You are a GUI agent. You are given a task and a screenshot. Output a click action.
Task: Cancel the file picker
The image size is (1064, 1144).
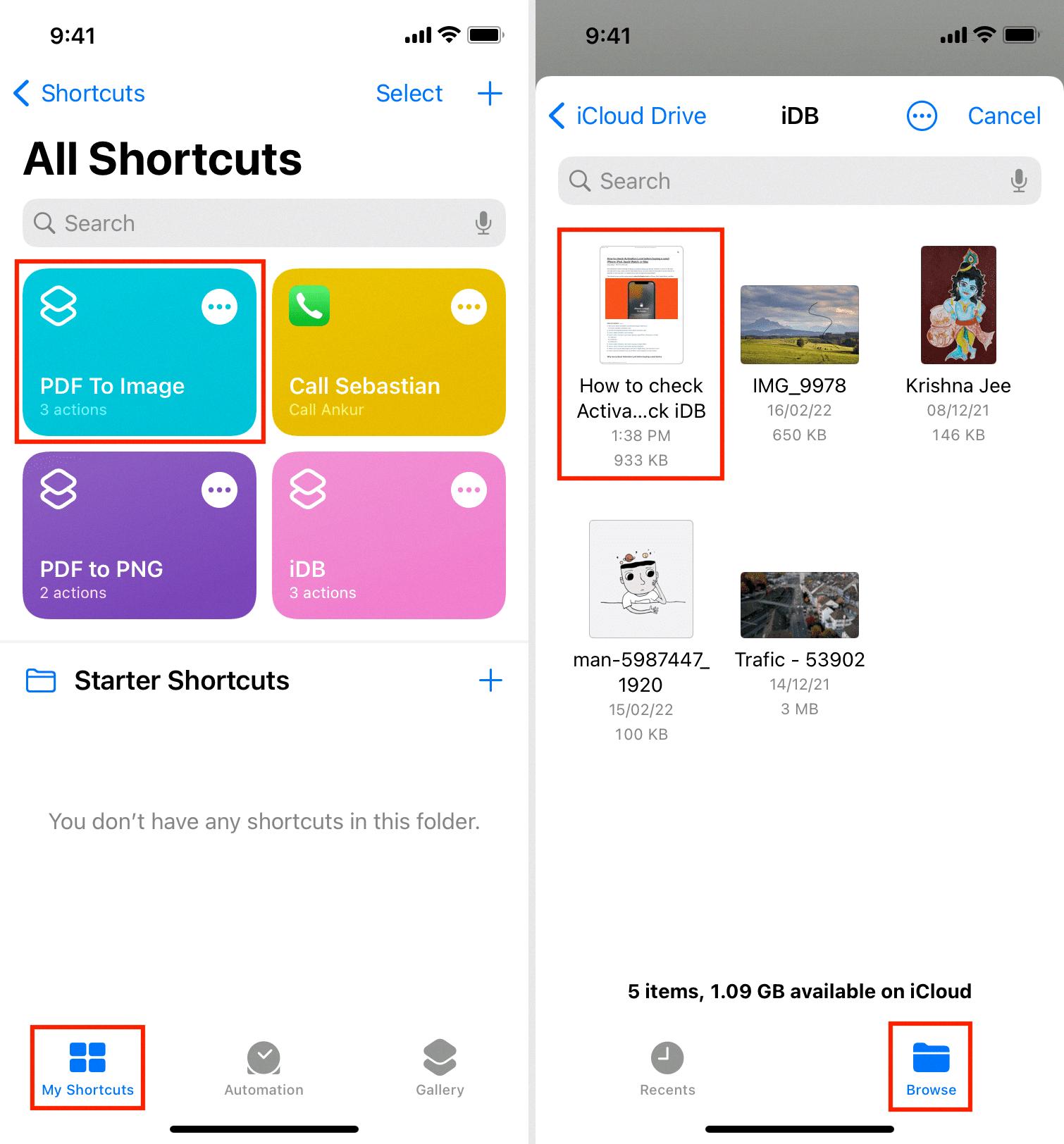coord(1003,116)
